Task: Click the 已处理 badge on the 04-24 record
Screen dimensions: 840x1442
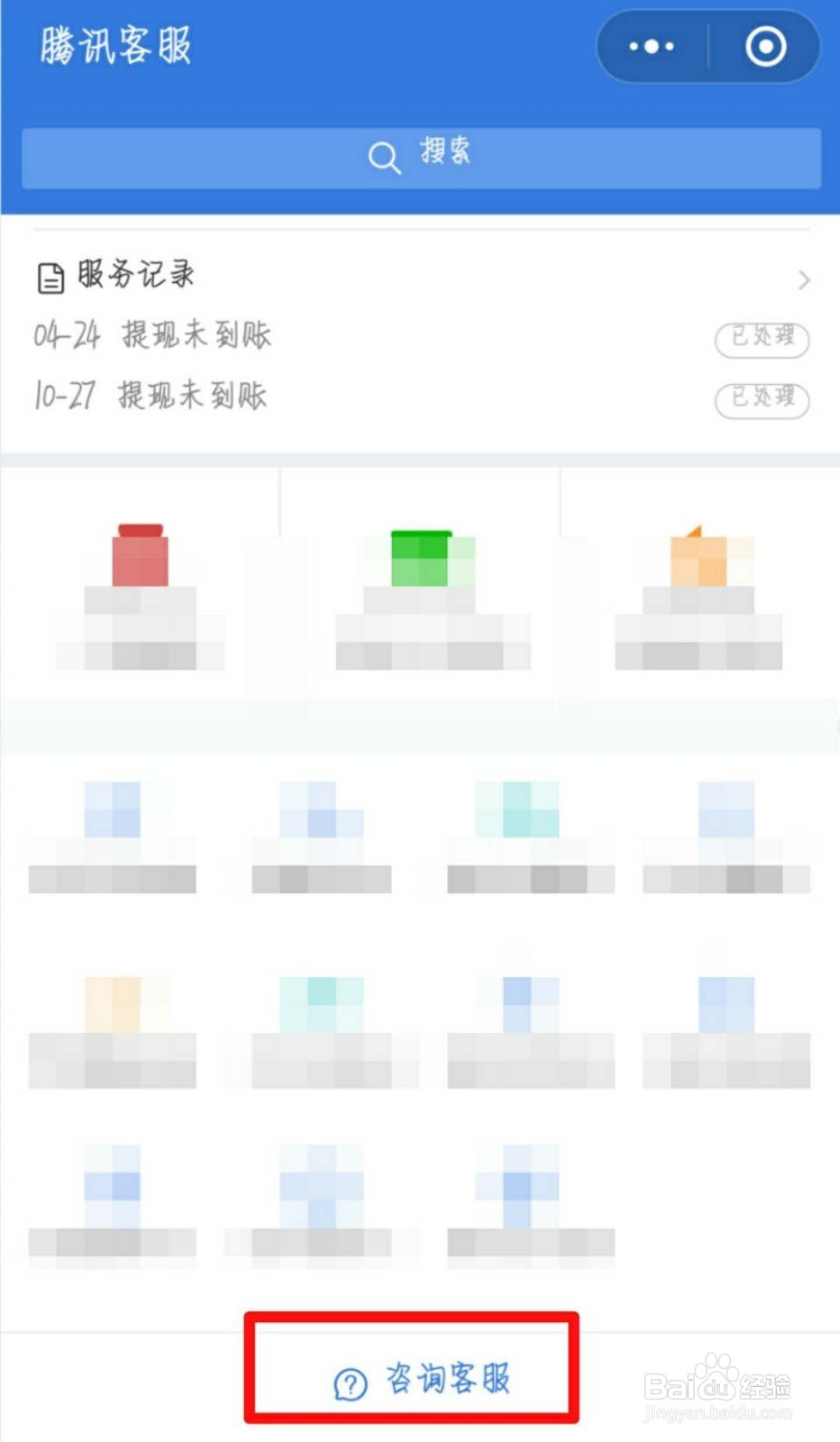Action: 762,341
